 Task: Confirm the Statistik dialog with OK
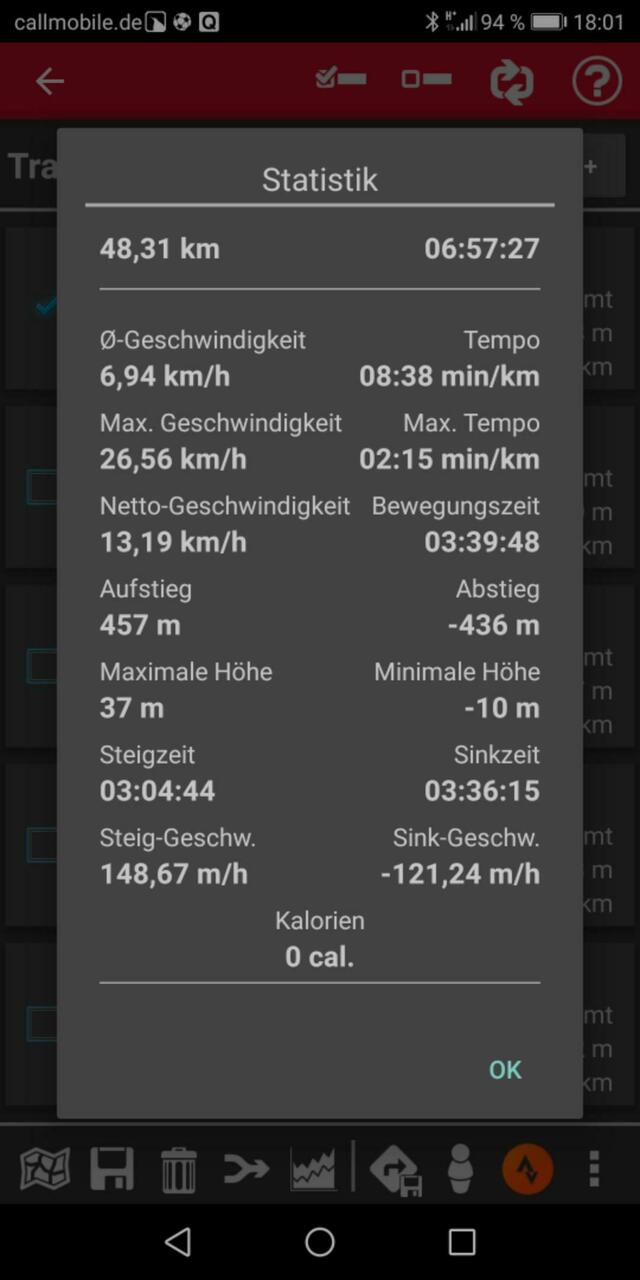point(505,1070)
